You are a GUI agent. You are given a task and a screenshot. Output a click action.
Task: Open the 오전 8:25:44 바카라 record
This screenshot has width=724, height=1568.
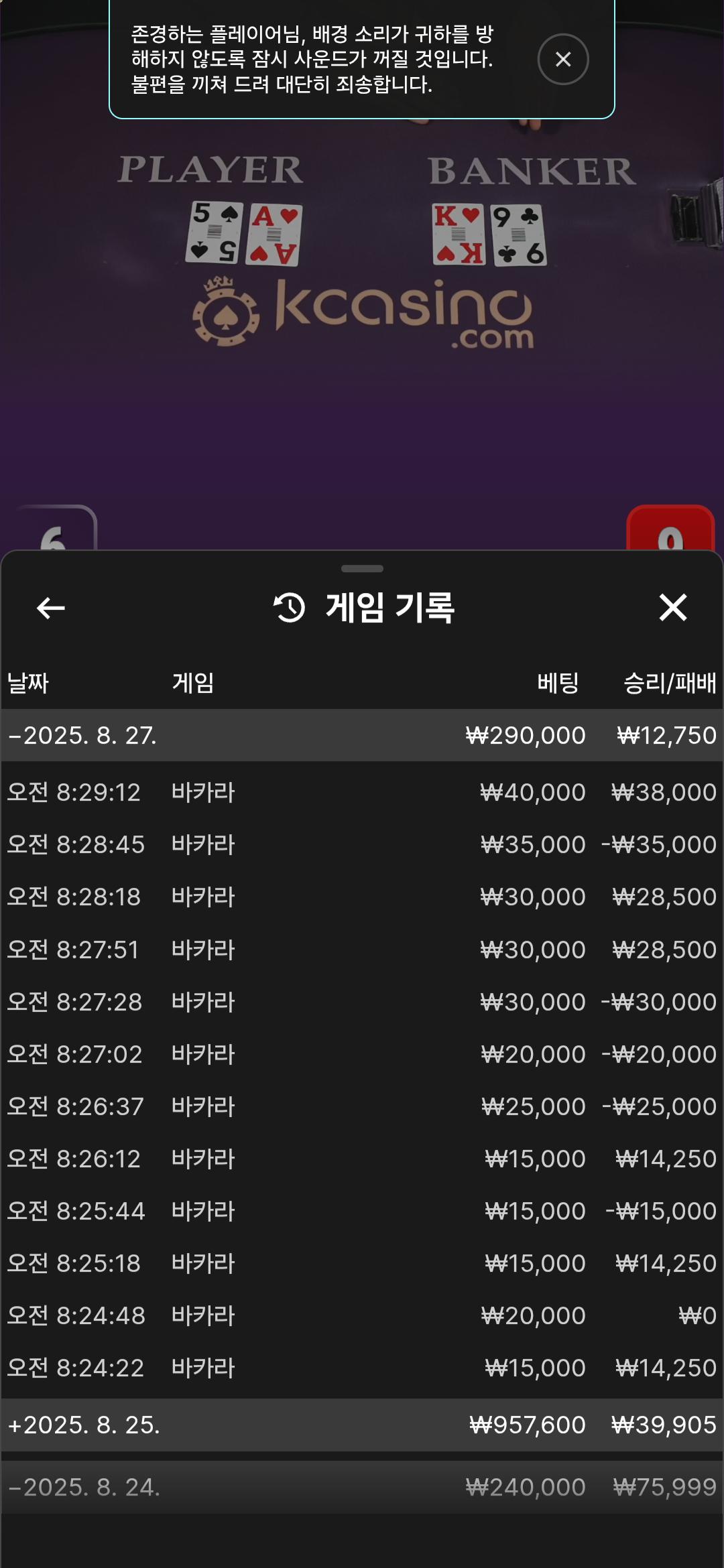(362, 1211)
